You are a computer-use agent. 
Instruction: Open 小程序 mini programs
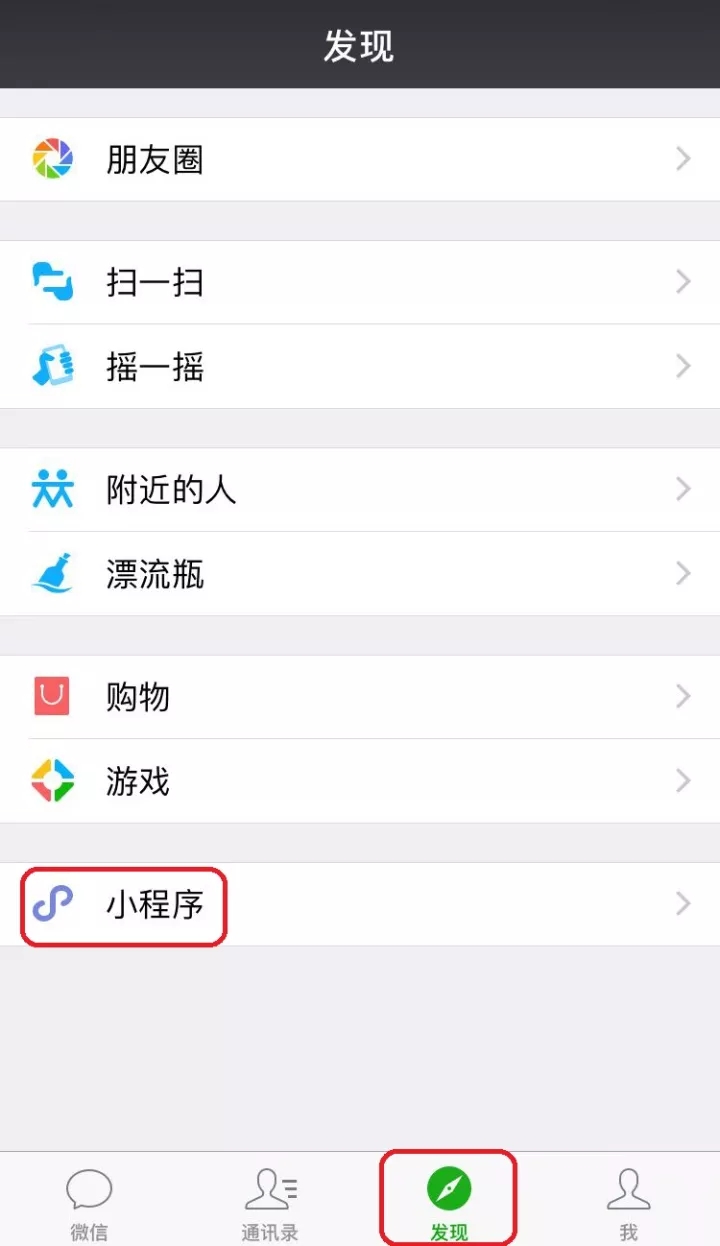[360, 904]
